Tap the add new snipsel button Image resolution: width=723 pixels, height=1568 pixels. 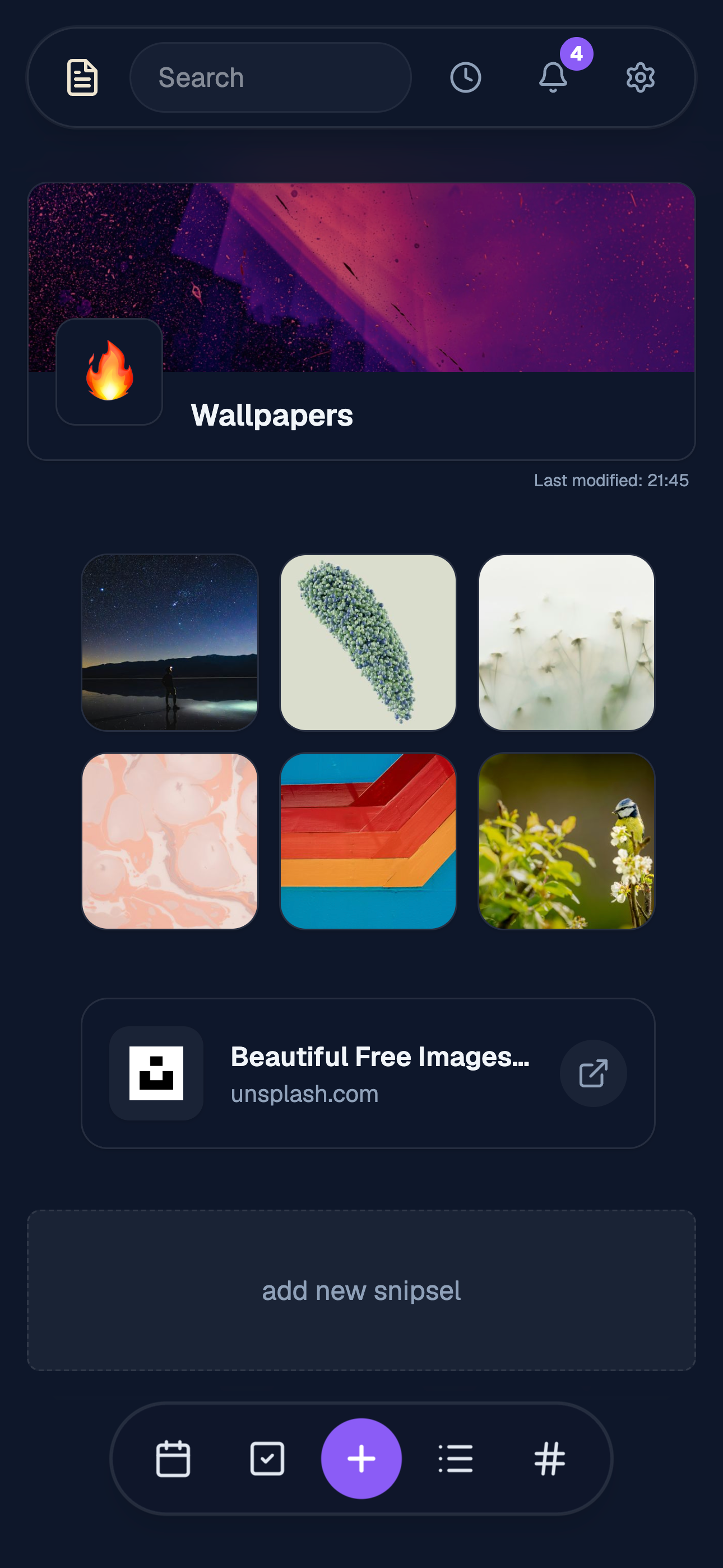point(361,1289)
